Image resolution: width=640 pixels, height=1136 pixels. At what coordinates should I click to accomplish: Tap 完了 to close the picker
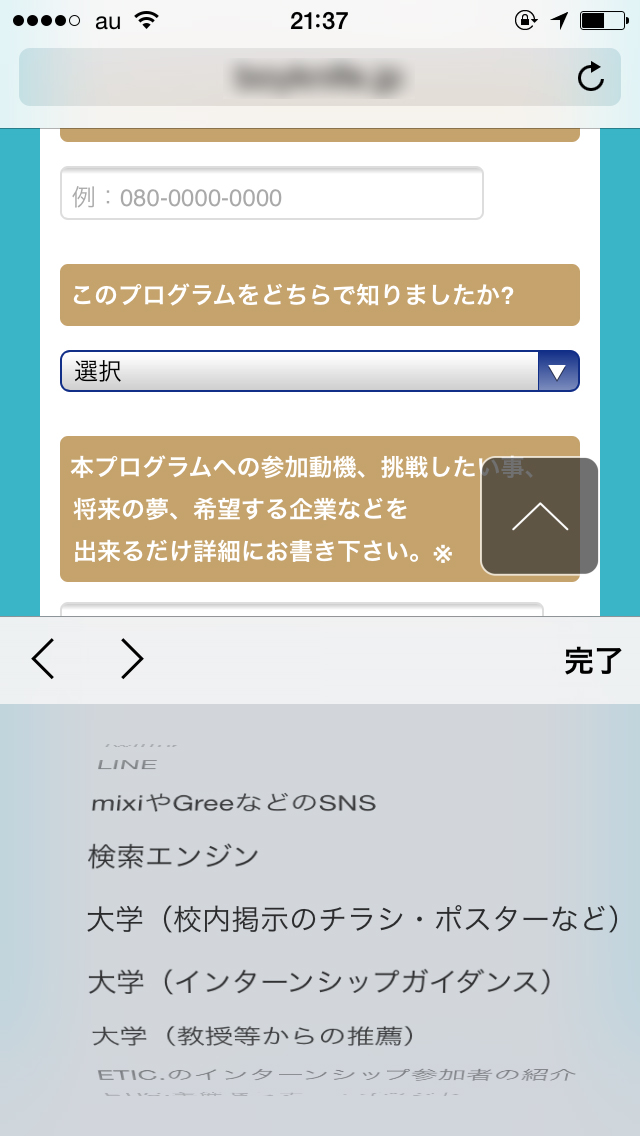pos(592,660)
